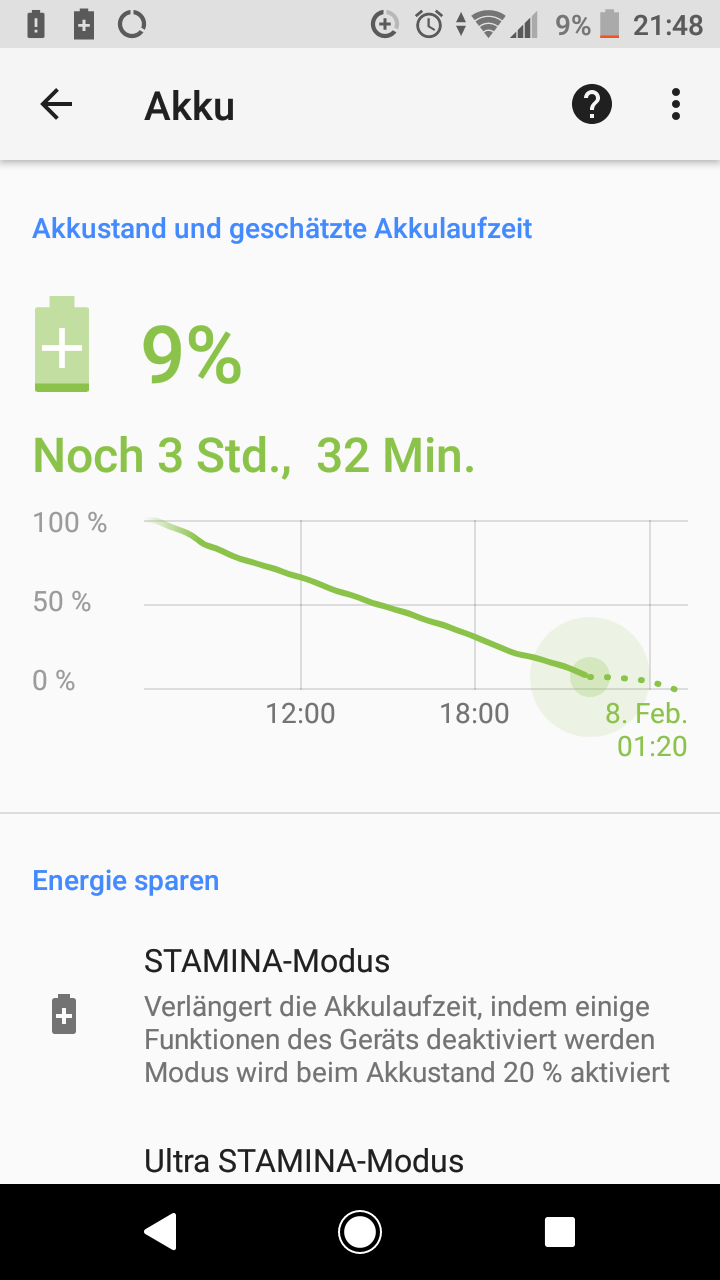Open Ultra STAMINA-Modus settings
Viewport: 720px width, 1280px height.
[x=360, y=1160]
